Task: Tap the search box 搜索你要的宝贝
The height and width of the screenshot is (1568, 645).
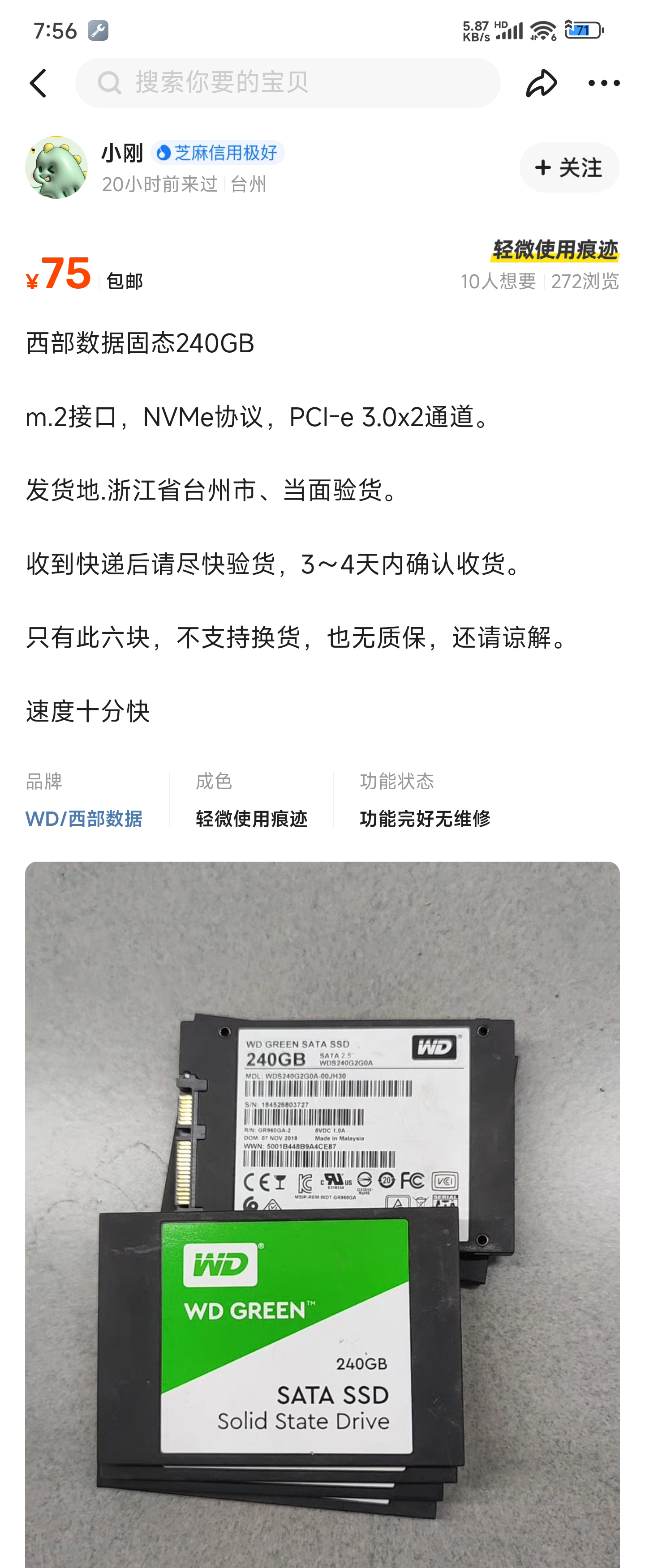Action: click(288, 83)
